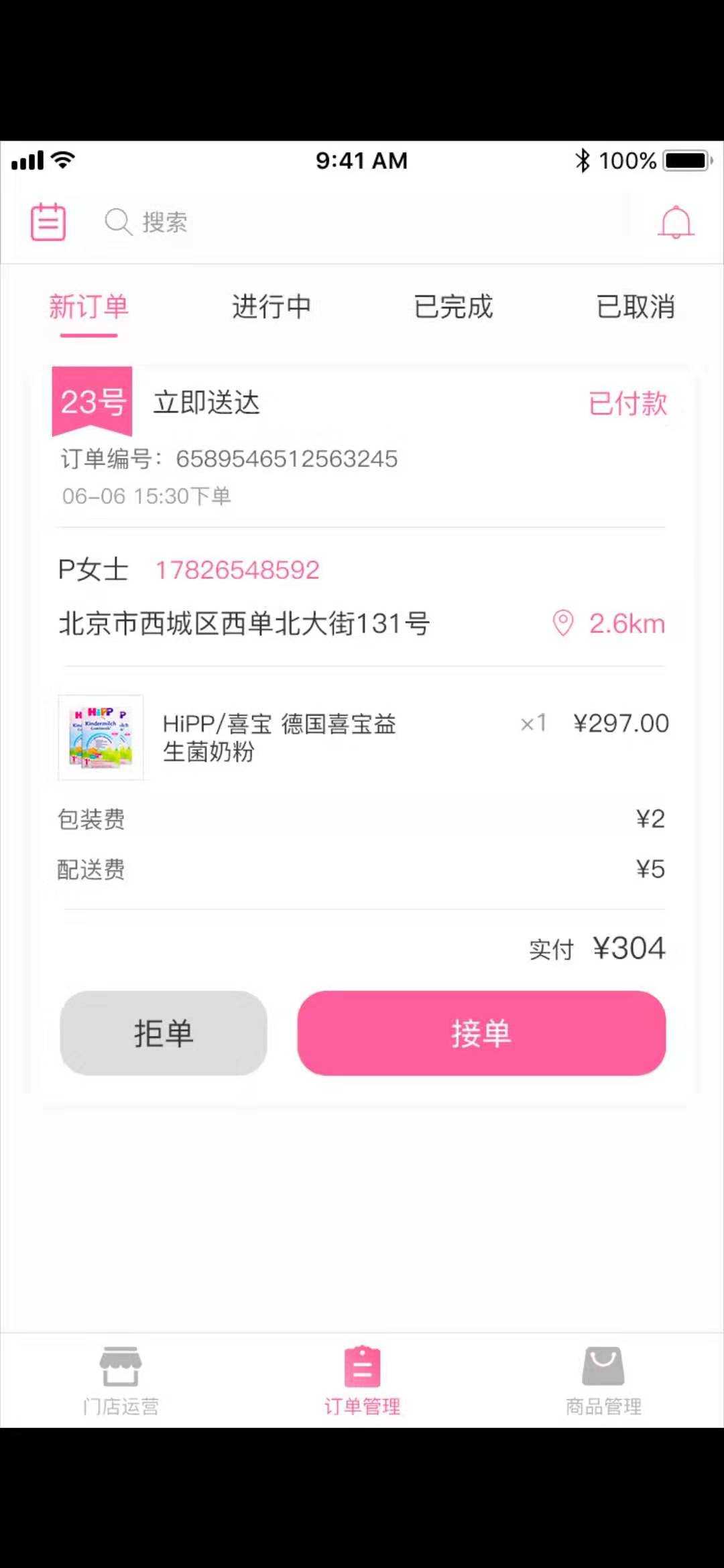Open the calendar icon in the top bar
724x1568 pixels.
pyautogui.click(x=48, y=222)
